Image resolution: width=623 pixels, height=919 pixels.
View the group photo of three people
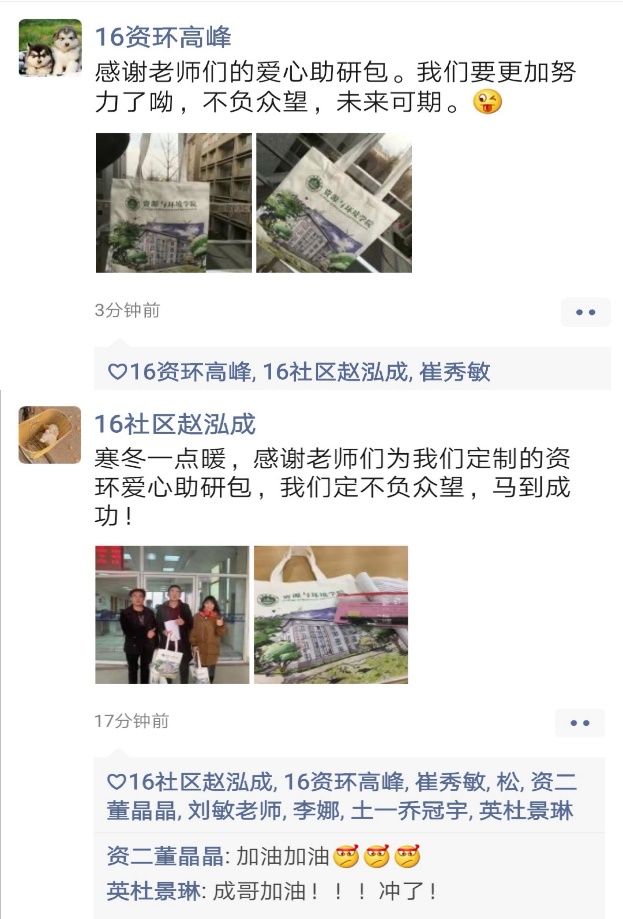pyautogui.click(x=173, y=615)
